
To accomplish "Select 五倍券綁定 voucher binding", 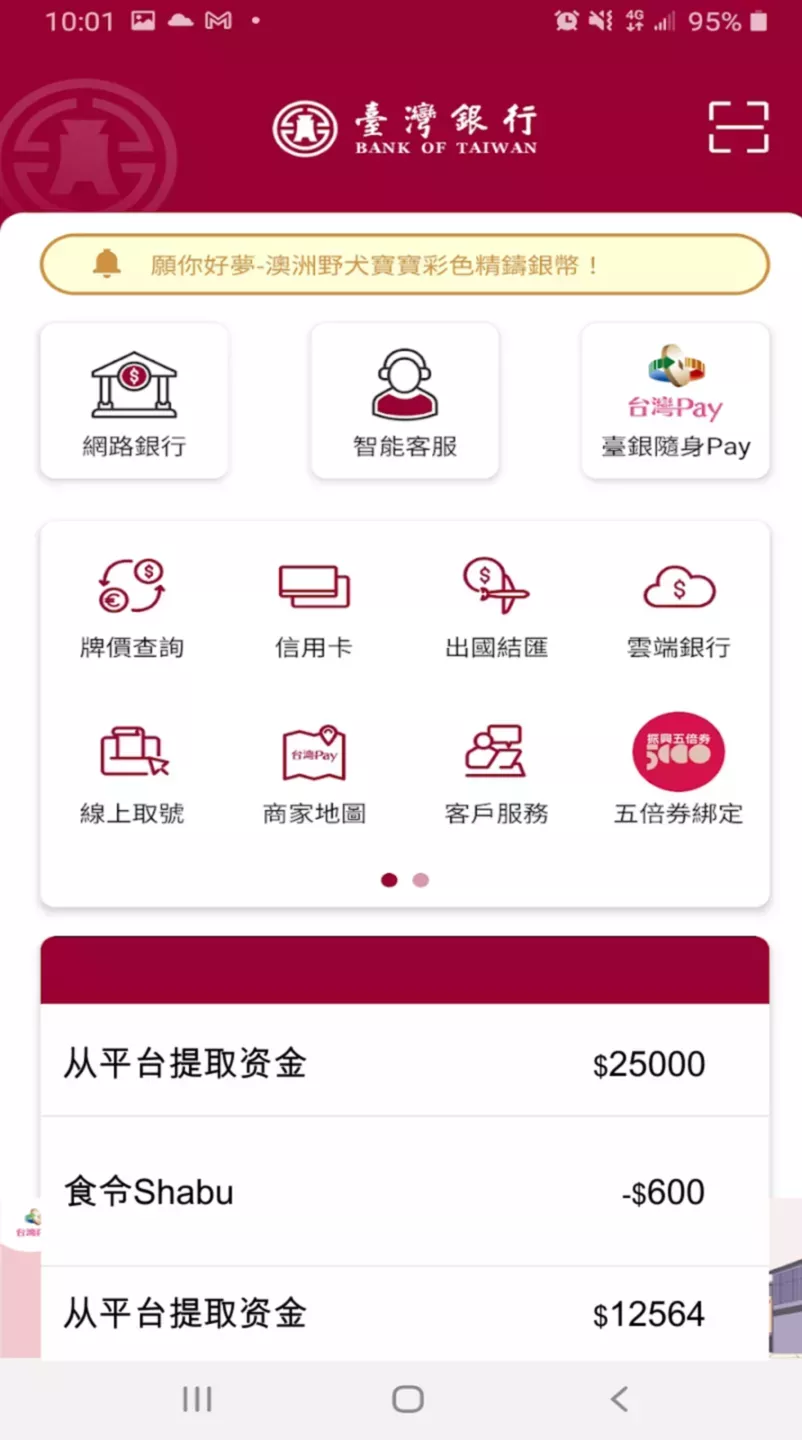I will click(678, 772).
